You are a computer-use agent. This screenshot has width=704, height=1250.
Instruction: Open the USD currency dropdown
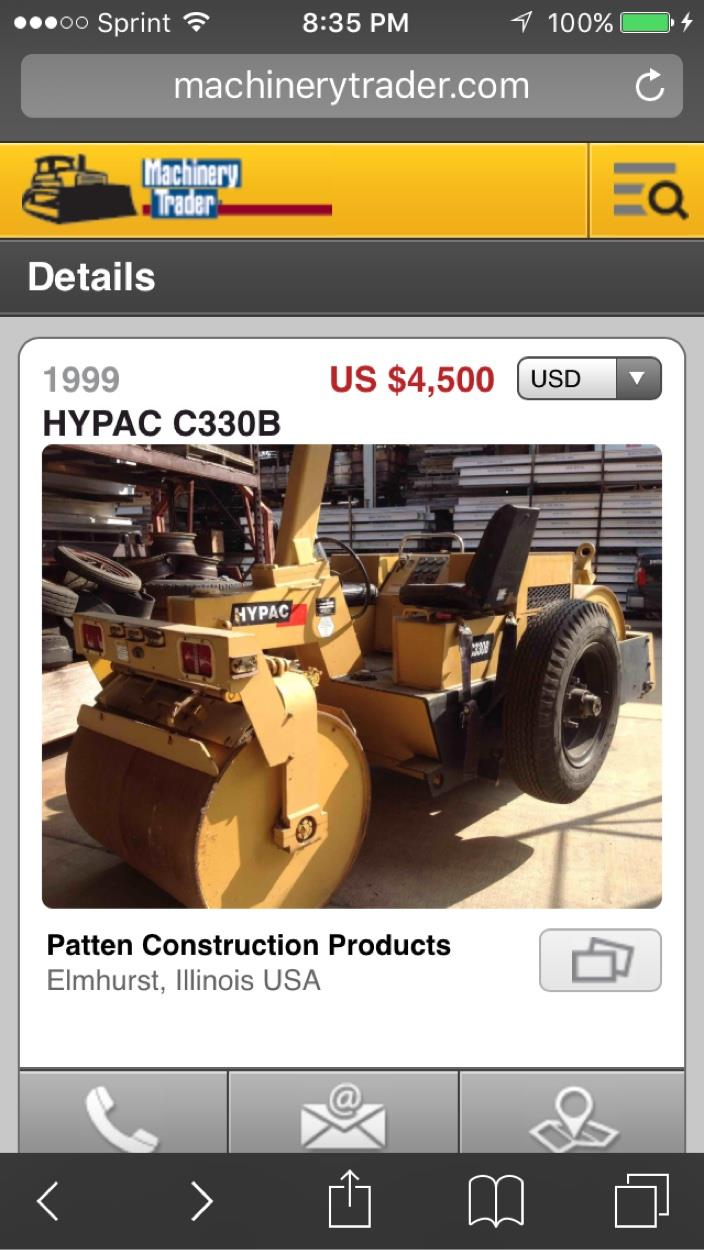pyautogui.click(x=589, y=379)
